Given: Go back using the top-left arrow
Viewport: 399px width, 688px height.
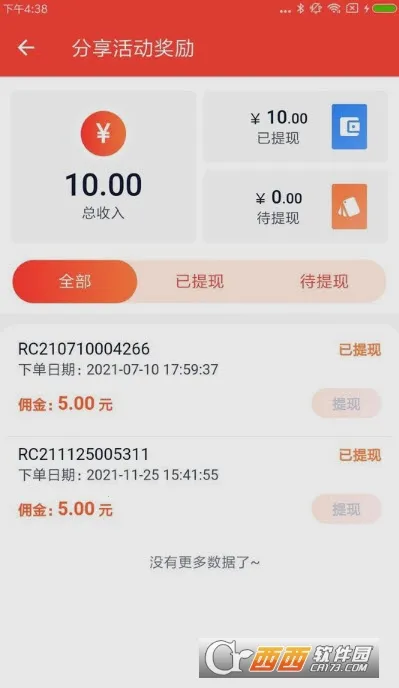Looking at the screenshot, I should pyautogui.click(x=26, y=47).
